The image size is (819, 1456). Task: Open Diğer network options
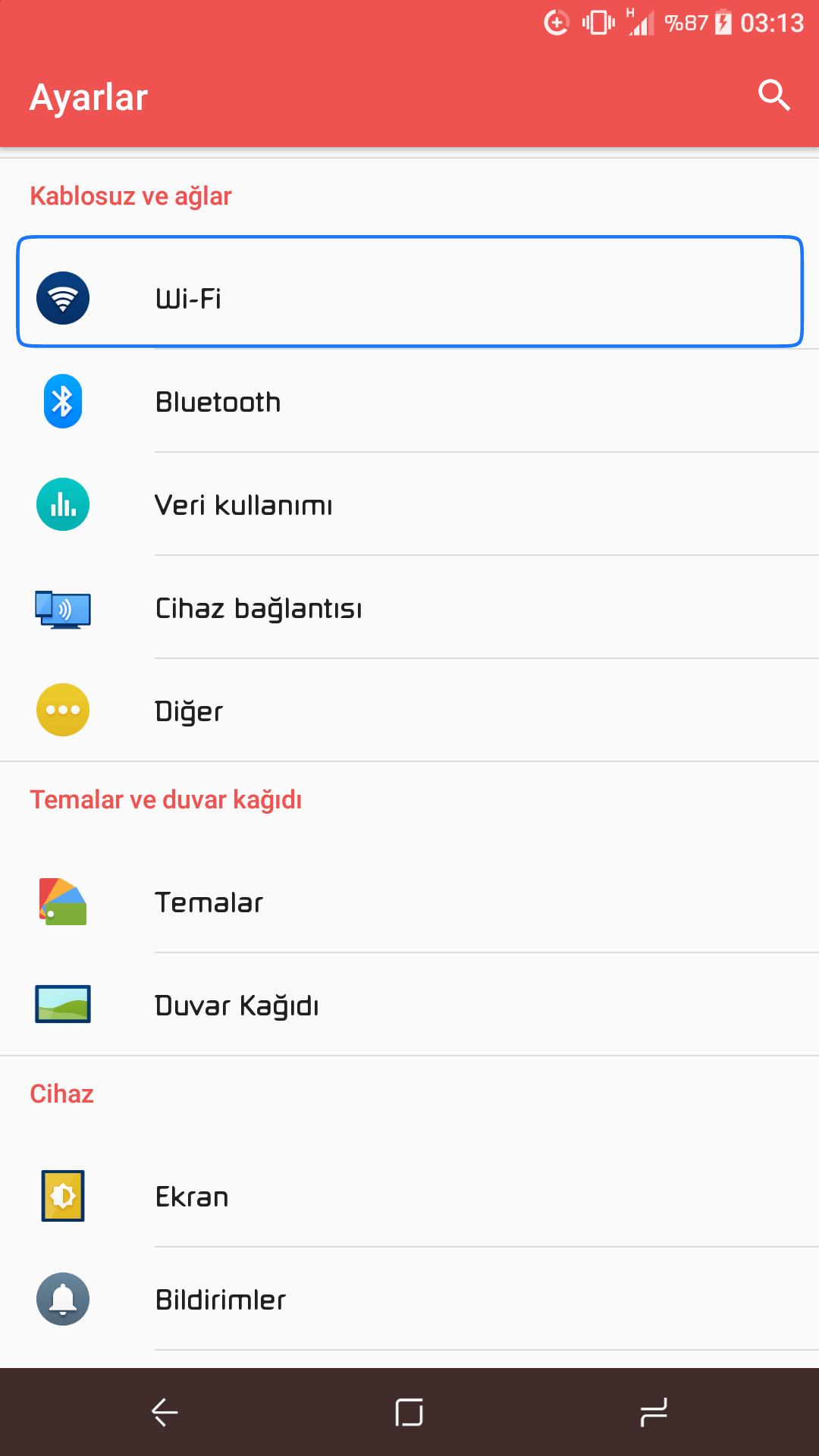point(409,711)
